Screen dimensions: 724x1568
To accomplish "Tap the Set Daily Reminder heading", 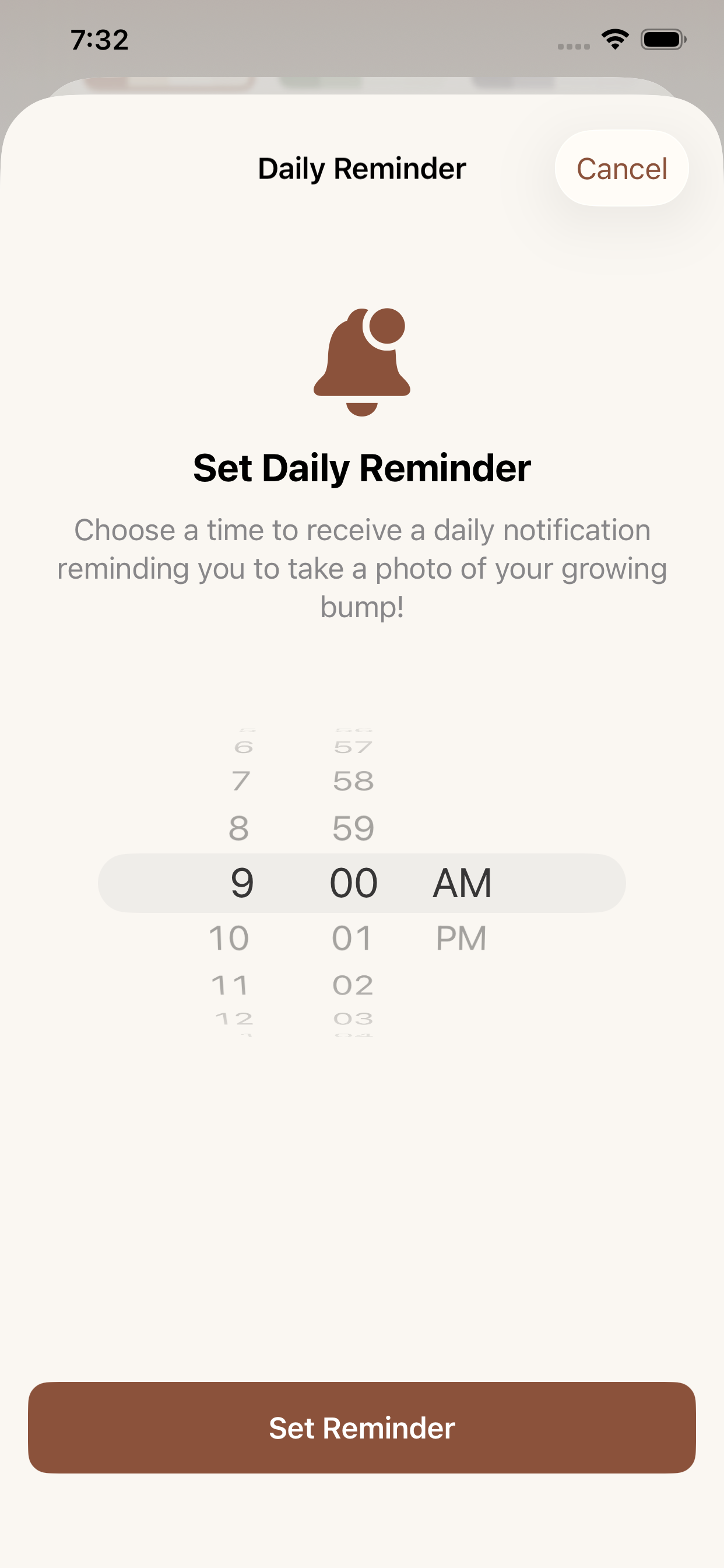I will (x=362, y=467).
